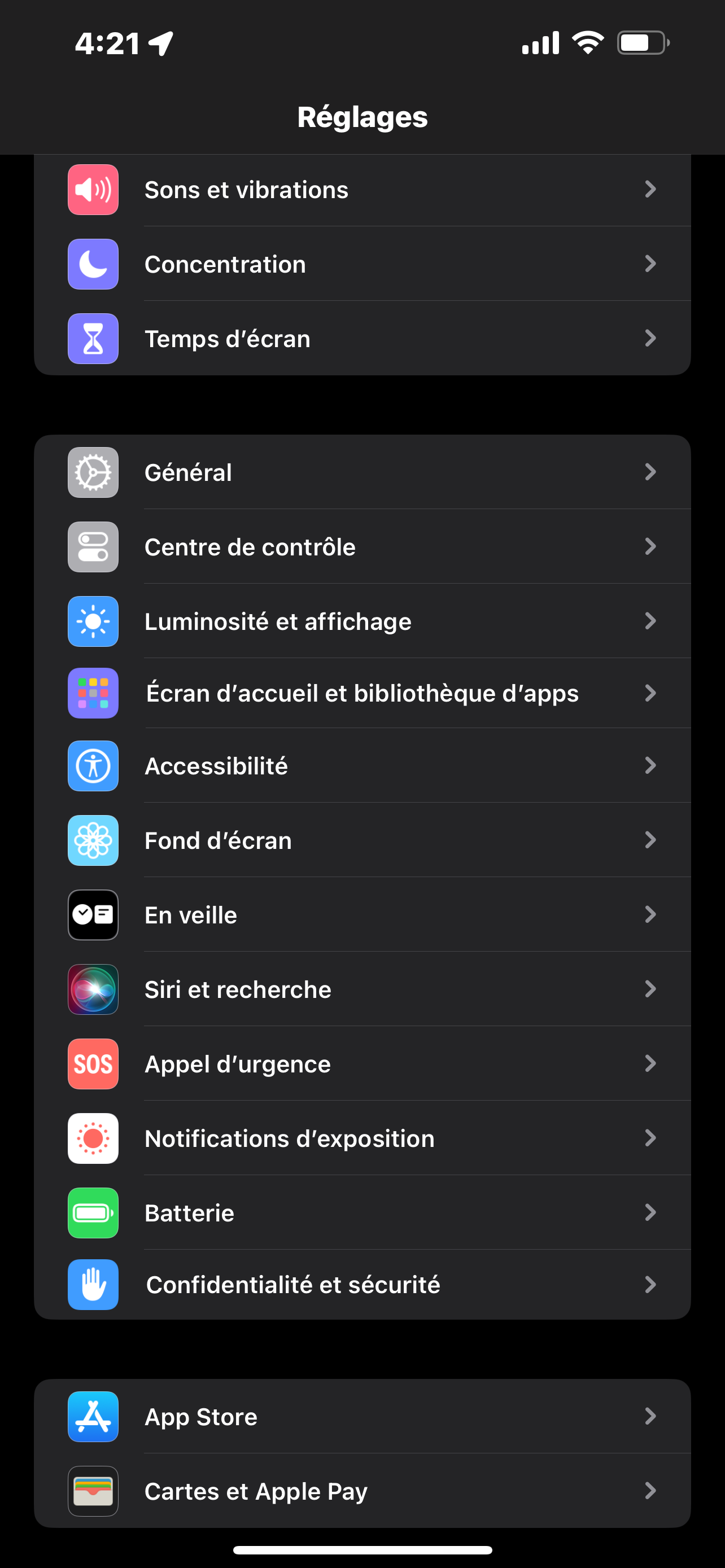Open Fond d'écran settings
Image resolution: width=725 pixels, height=1568 pixels.
362,840
